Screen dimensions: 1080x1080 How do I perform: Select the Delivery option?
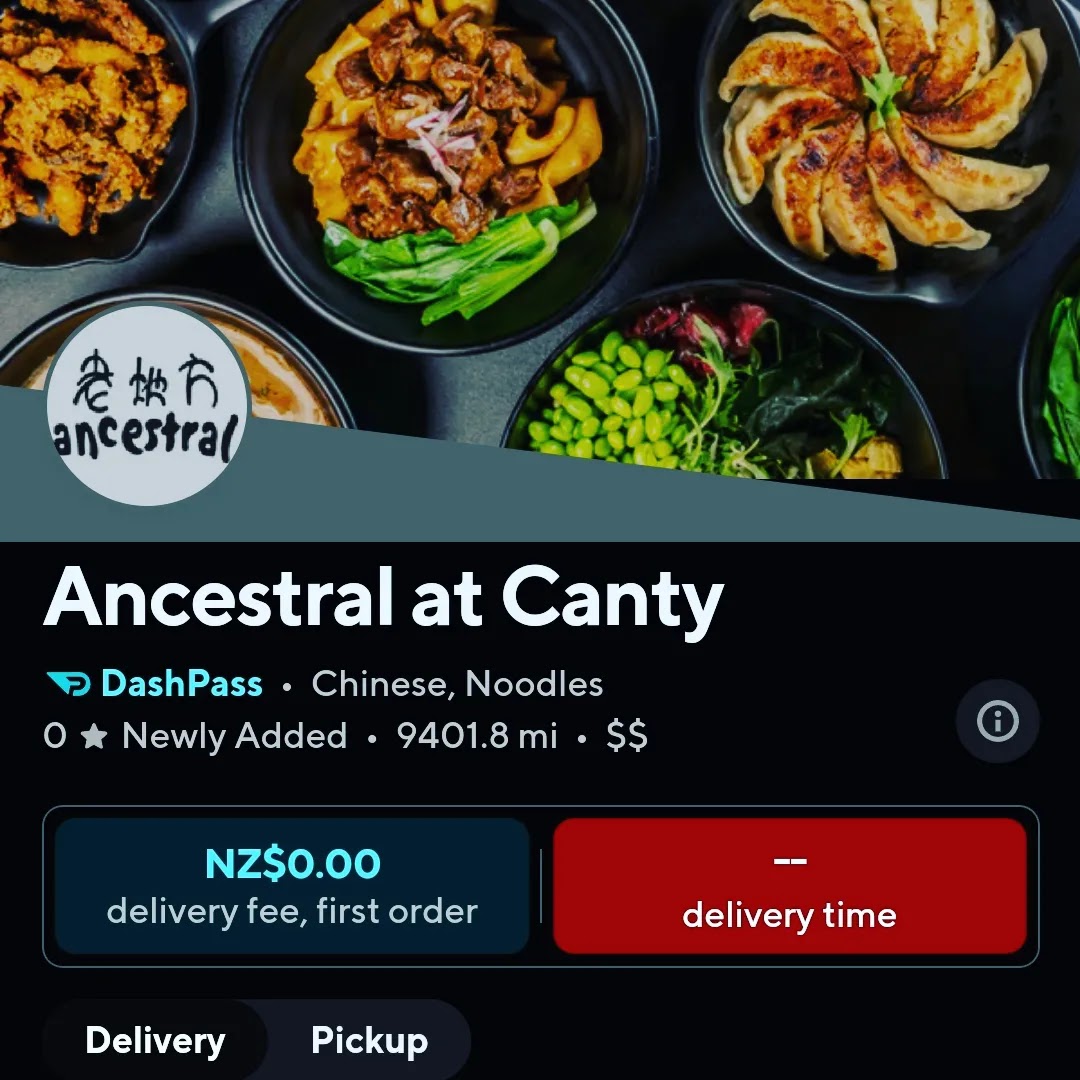pyautogui.click(x=155, y=1041)
